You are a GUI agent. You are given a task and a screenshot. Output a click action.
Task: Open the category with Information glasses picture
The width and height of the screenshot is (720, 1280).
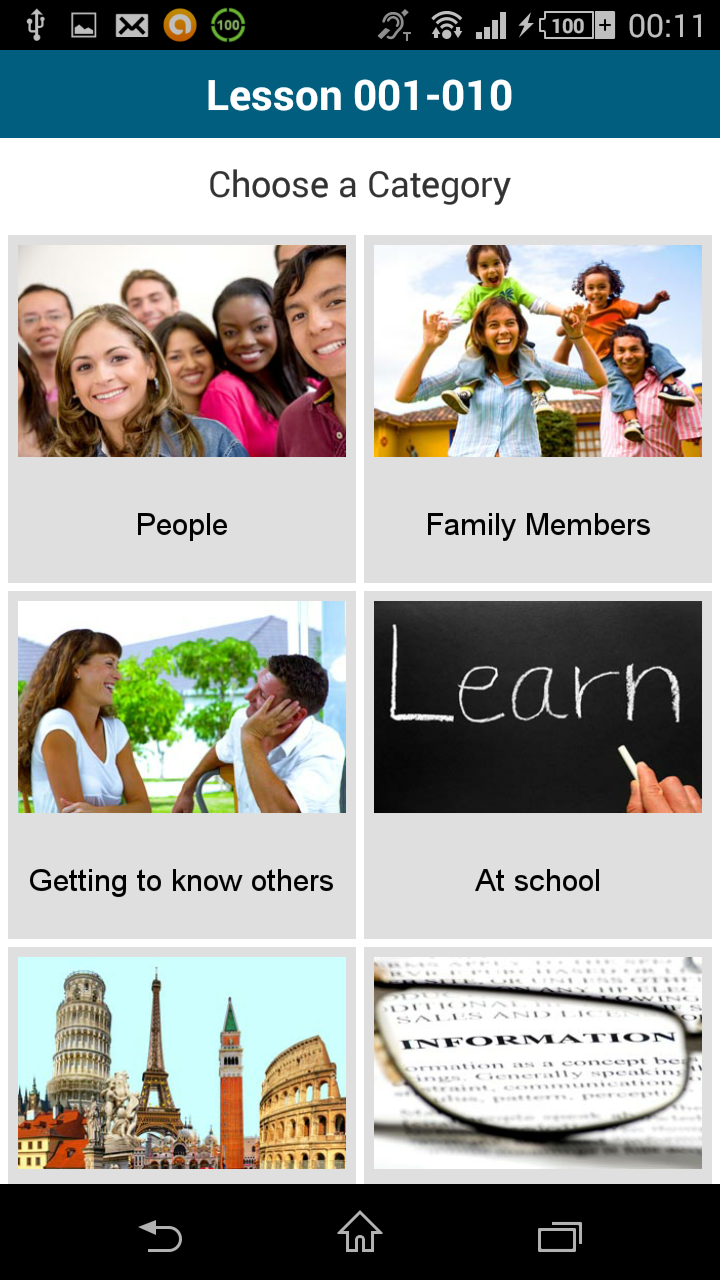pos(538,1063)
